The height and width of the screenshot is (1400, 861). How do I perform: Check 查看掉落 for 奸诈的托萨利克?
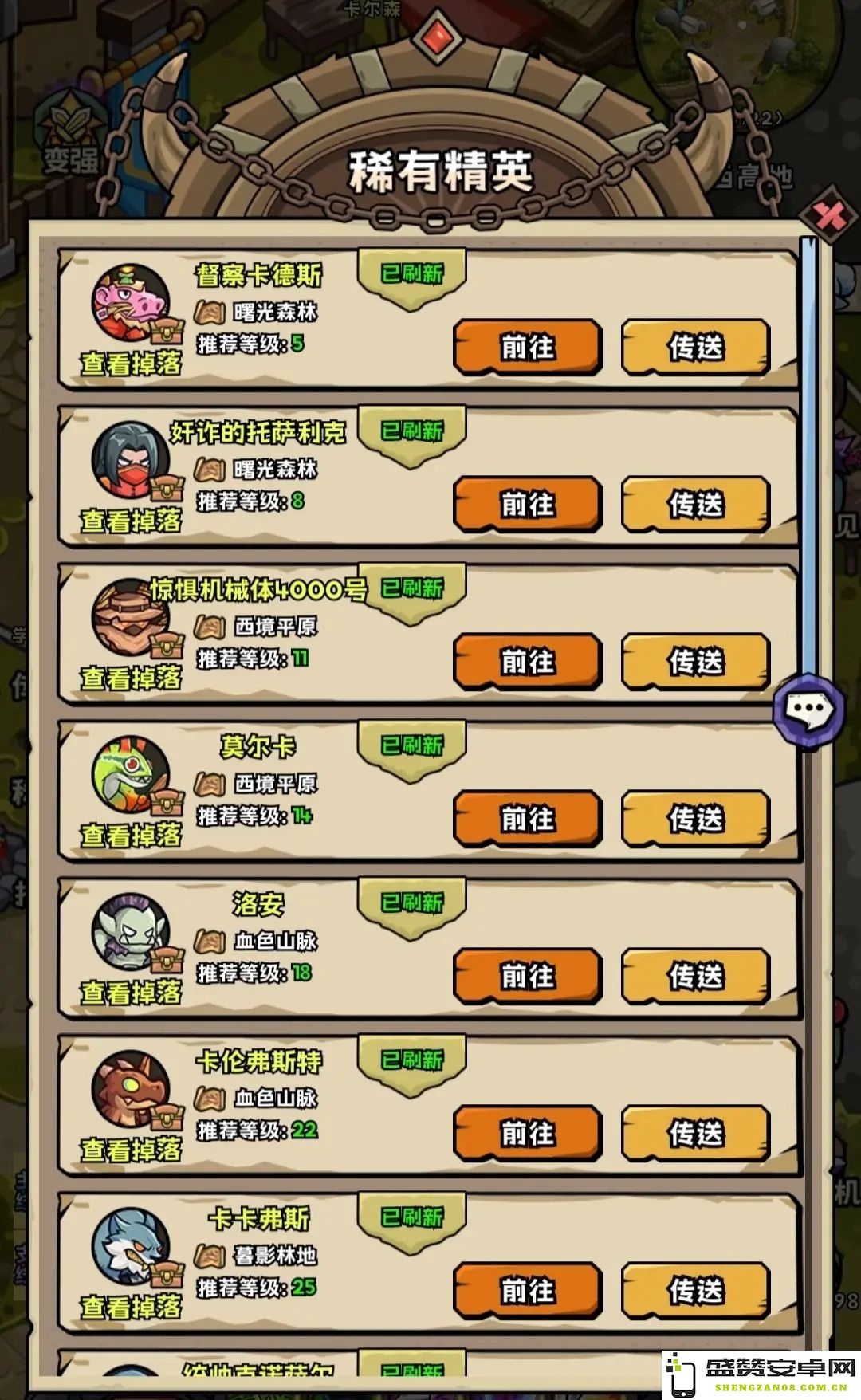pyautogui.click(x=132, y=521)
